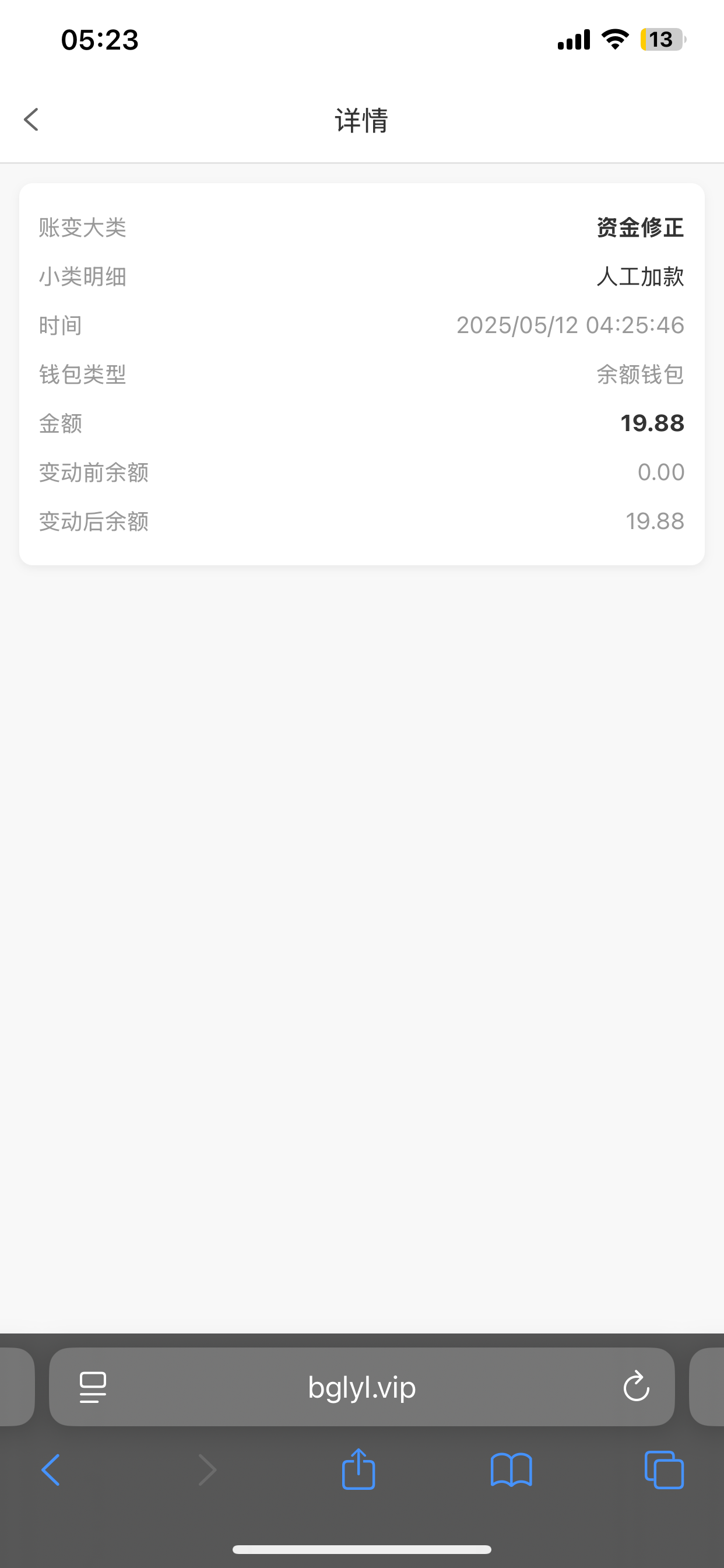Navigate back in Safari's toolbar

point(51,1470)
